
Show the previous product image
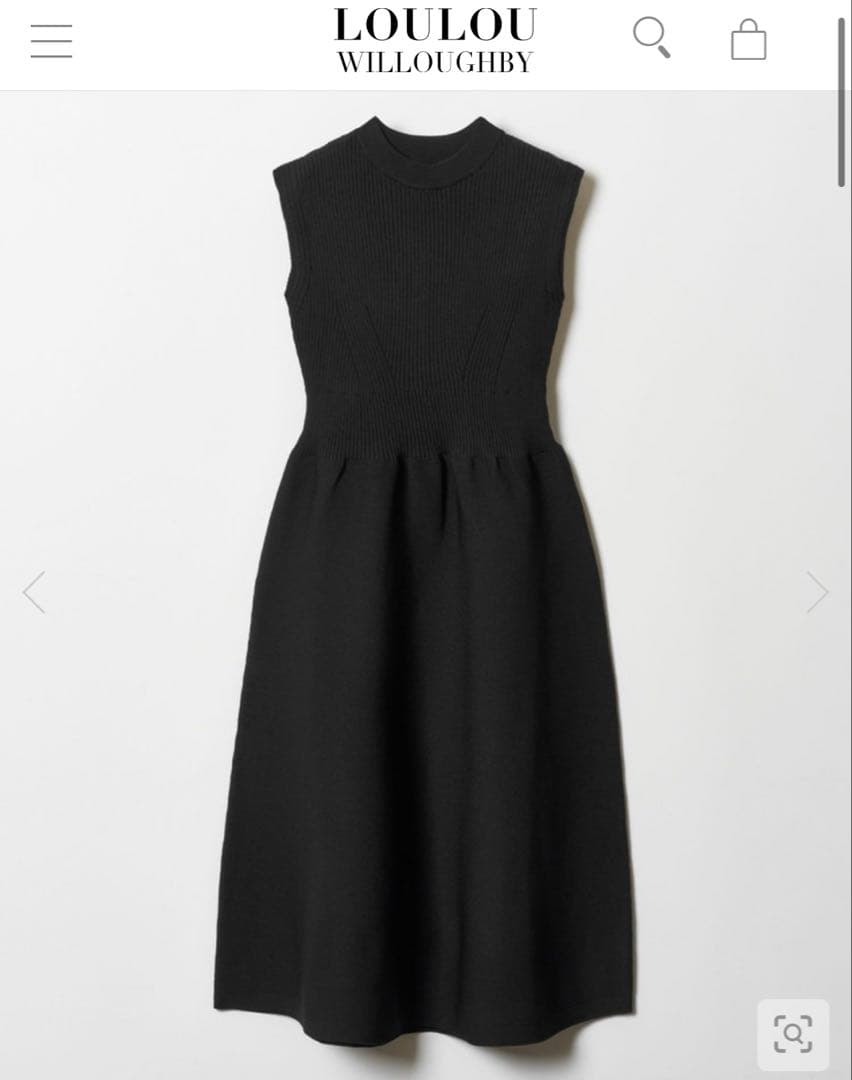[35, 592]
